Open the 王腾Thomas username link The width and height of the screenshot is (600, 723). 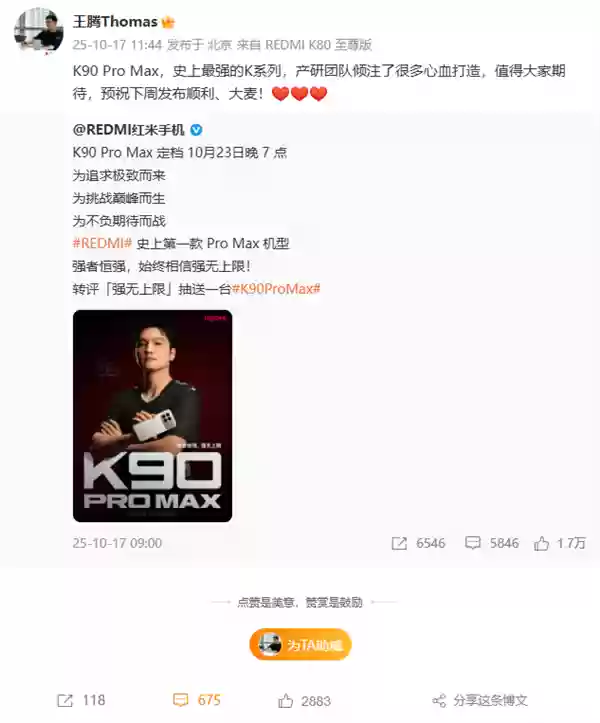point(117,22)
